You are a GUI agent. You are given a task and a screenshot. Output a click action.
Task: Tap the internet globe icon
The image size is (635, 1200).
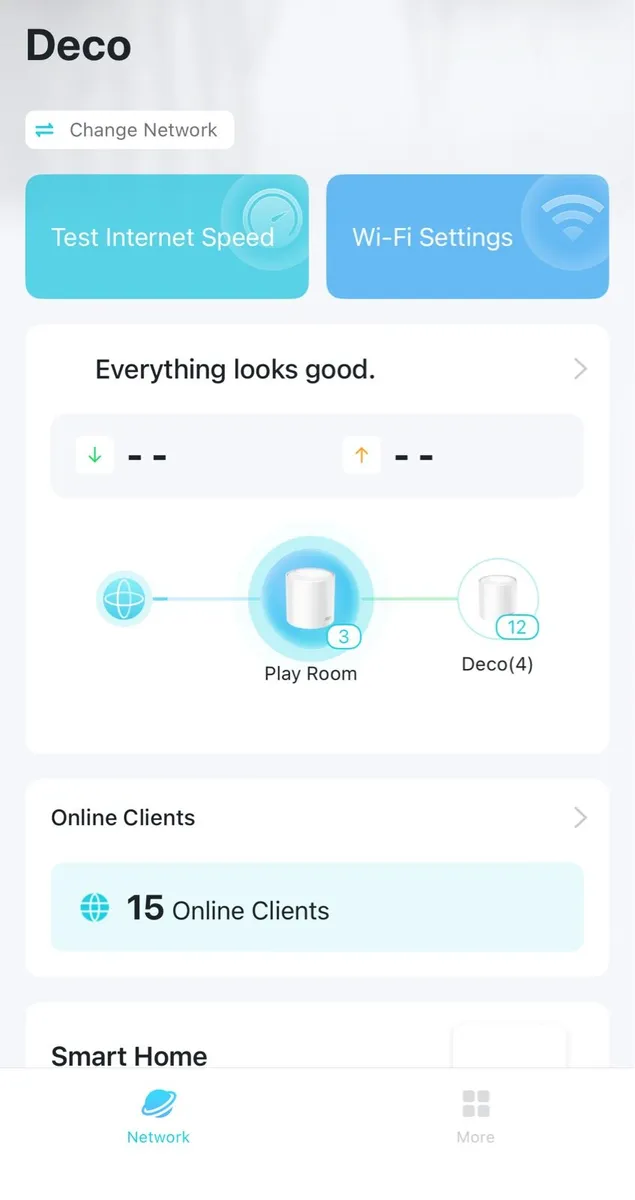point(124,599)
